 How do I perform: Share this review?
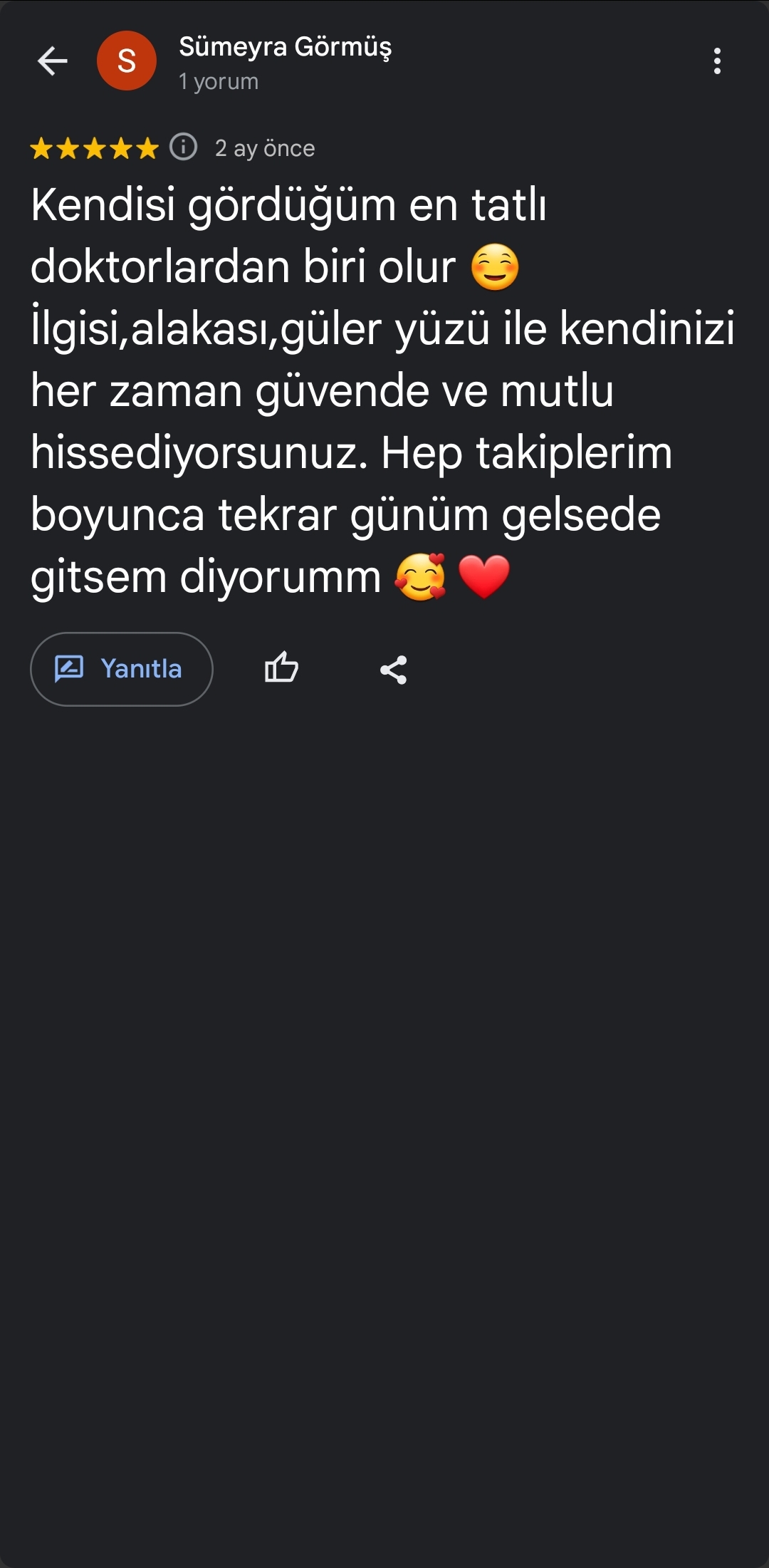(x=393, y=670)
